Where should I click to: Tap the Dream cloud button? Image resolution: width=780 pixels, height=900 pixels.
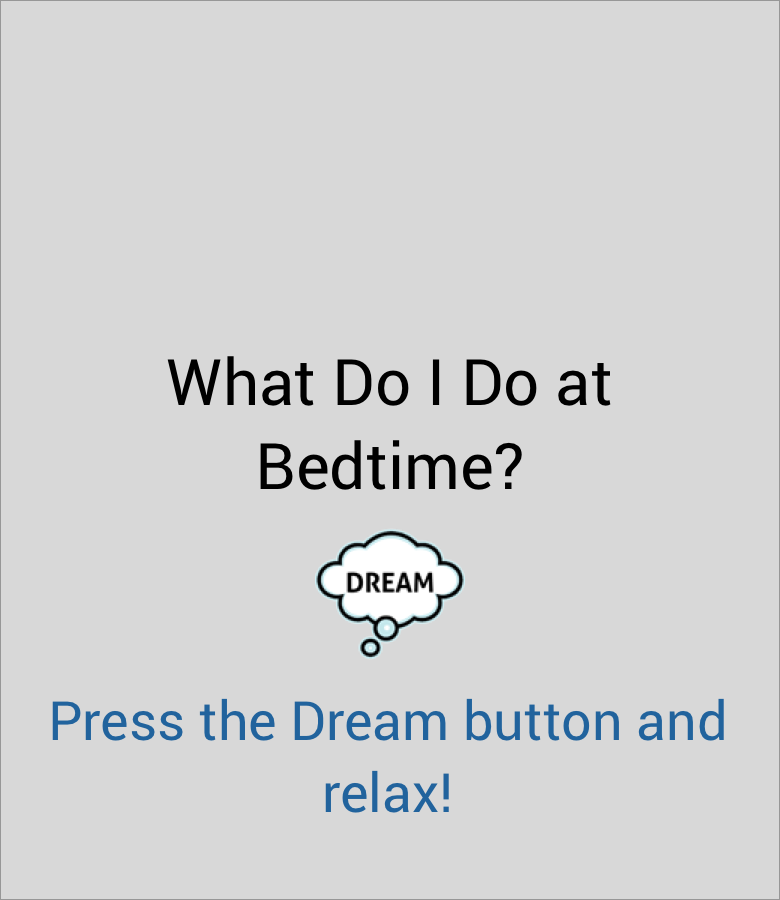click(389, 583)
